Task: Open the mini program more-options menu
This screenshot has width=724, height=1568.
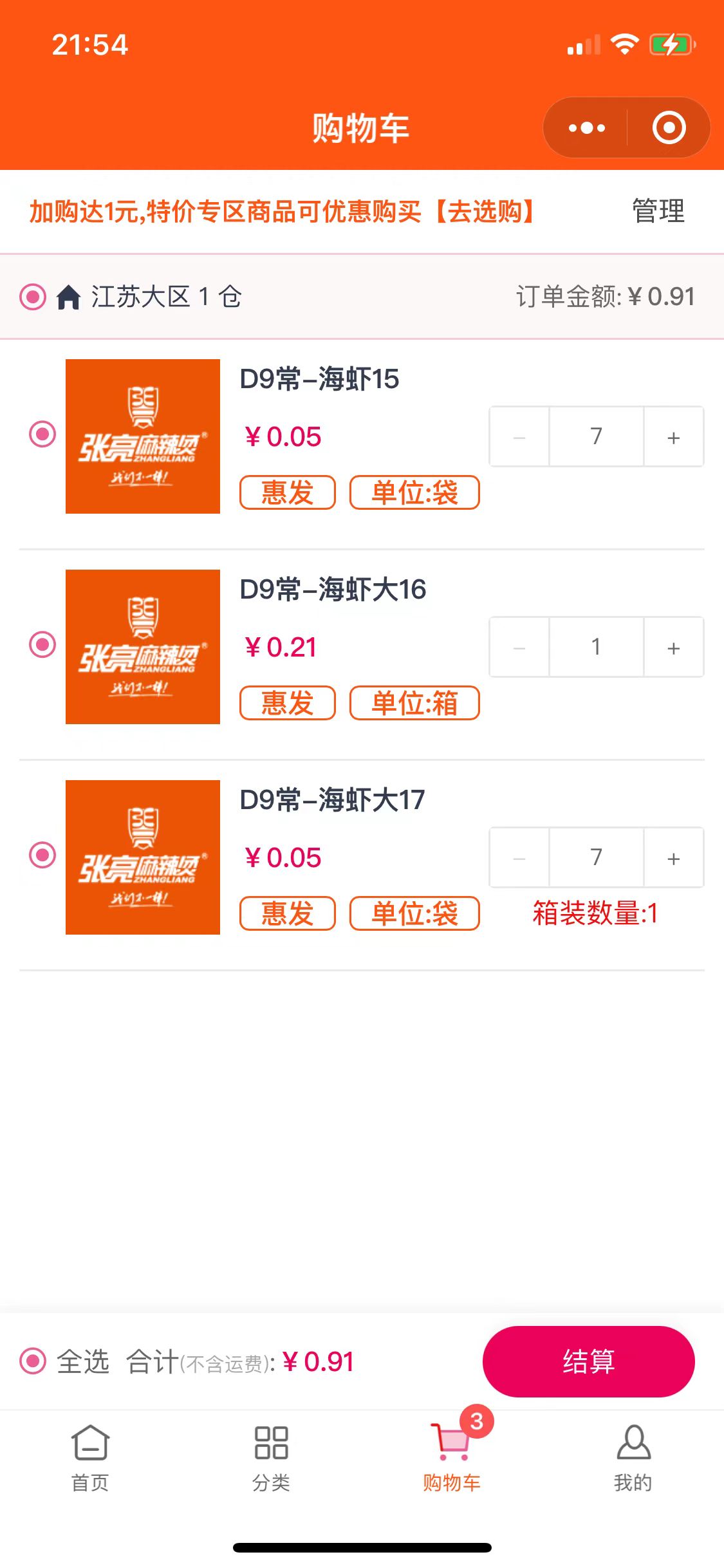Action: (x=586, y=128)
